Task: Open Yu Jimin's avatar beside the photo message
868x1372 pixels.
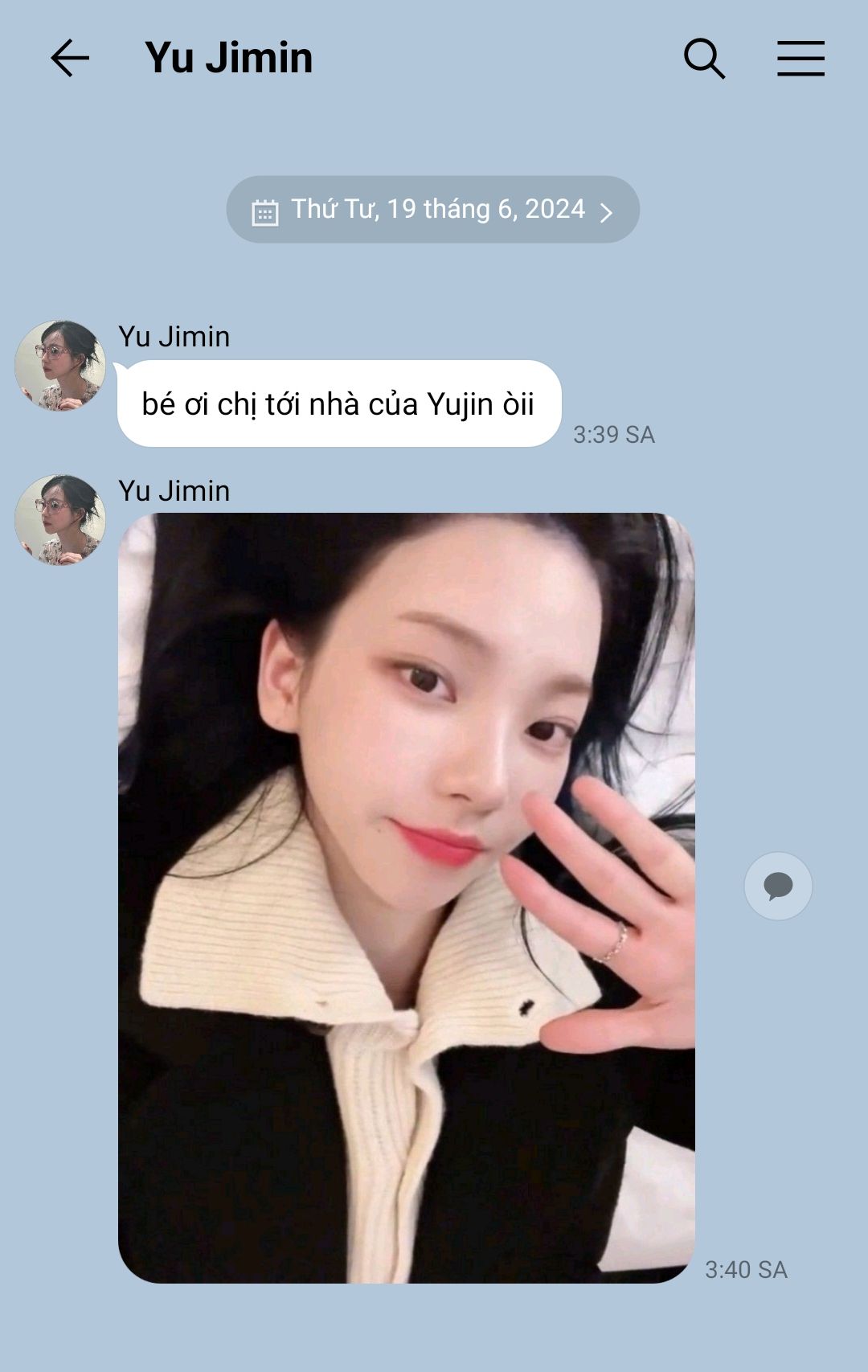Action: click(60, 520)
